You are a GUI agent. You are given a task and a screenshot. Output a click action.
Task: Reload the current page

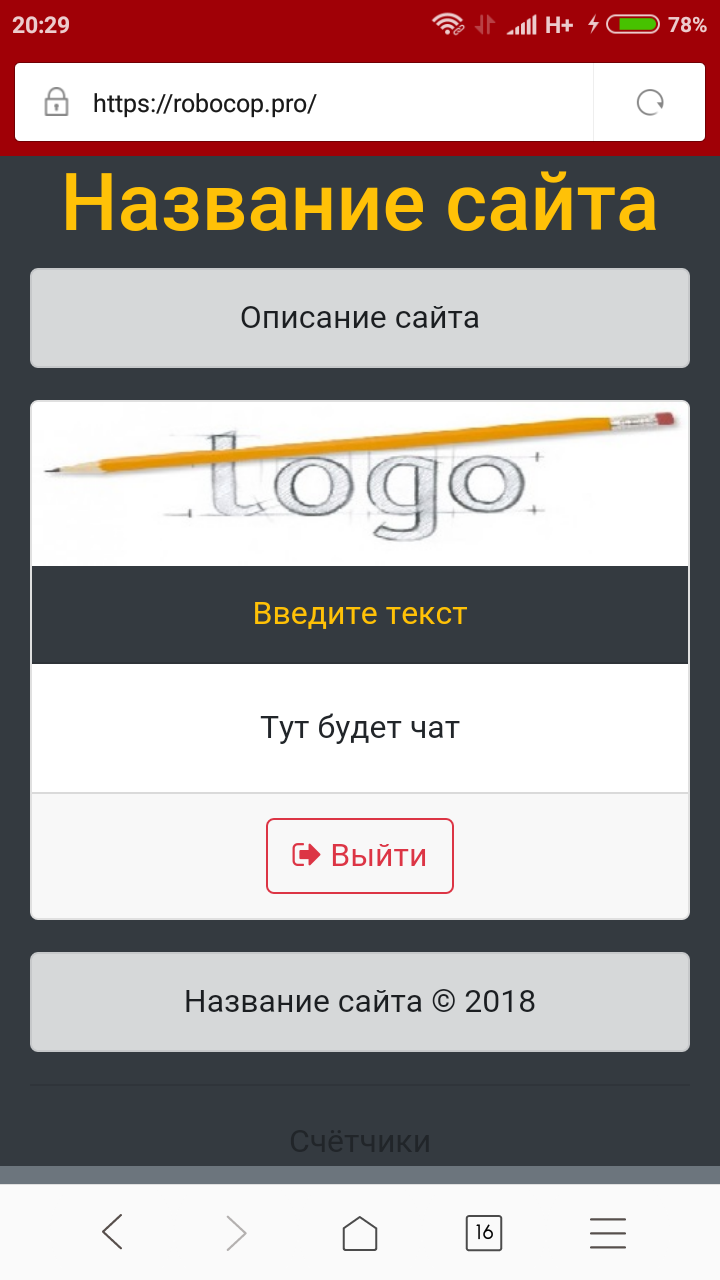click(650, 103)
